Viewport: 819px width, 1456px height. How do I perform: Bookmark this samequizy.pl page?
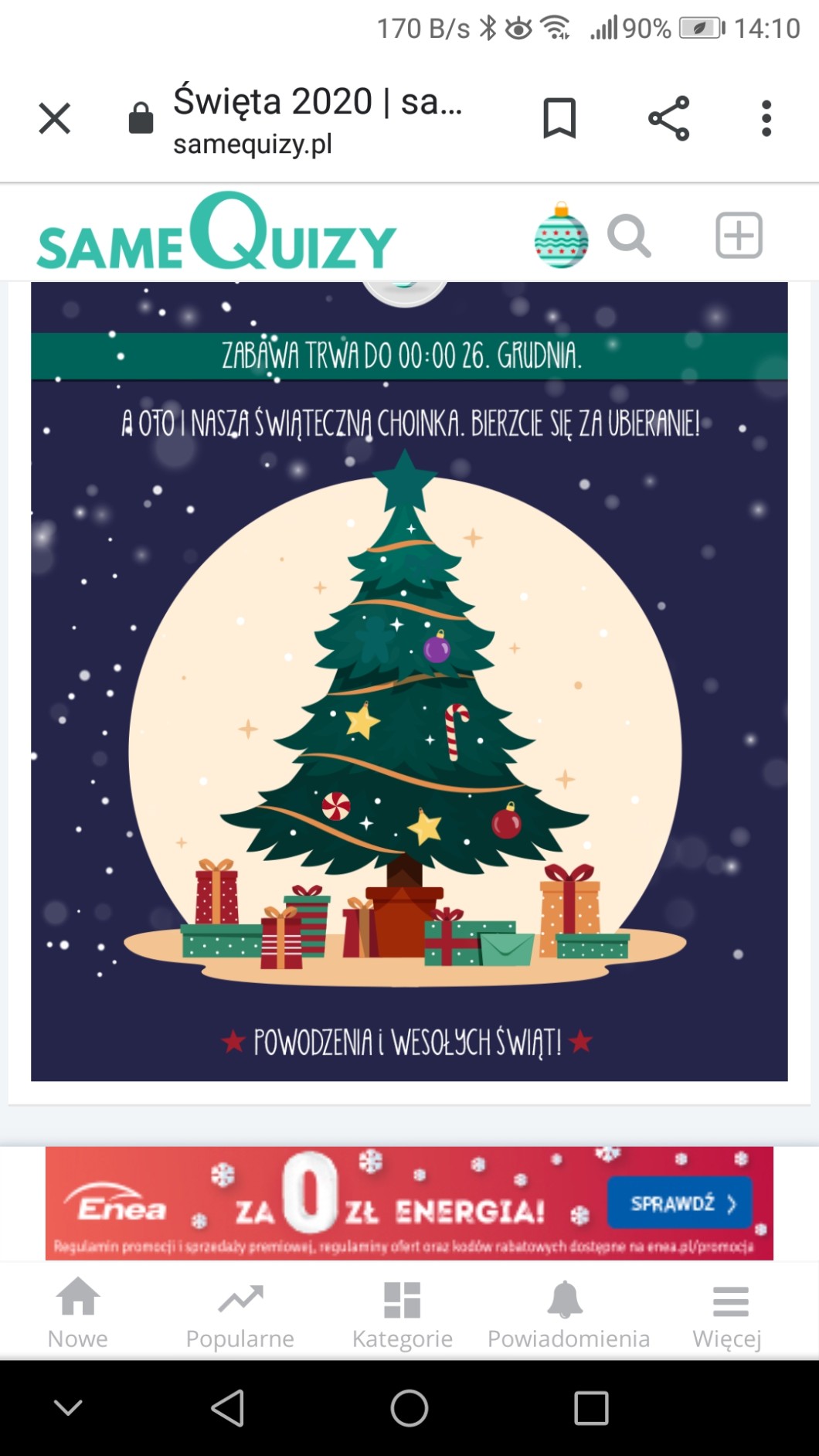point(559,119)
